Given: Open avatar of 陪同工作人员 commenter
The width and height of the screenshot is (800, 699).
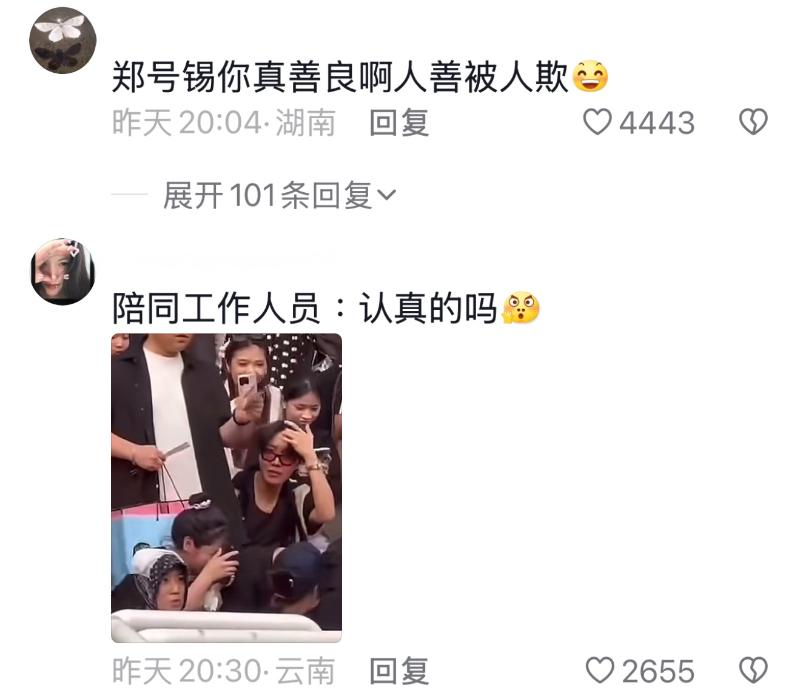Looking at the screenshot, I should [x=62, y=271].
